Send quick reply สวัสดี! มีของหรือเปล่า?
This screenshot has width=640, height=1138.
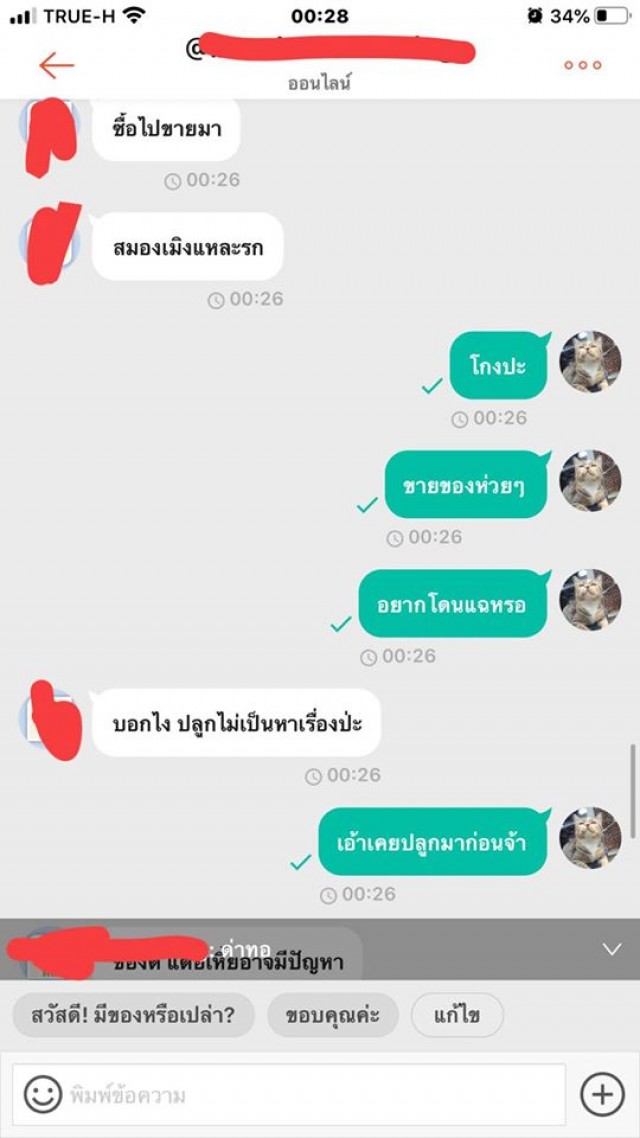click(134, 1016)
